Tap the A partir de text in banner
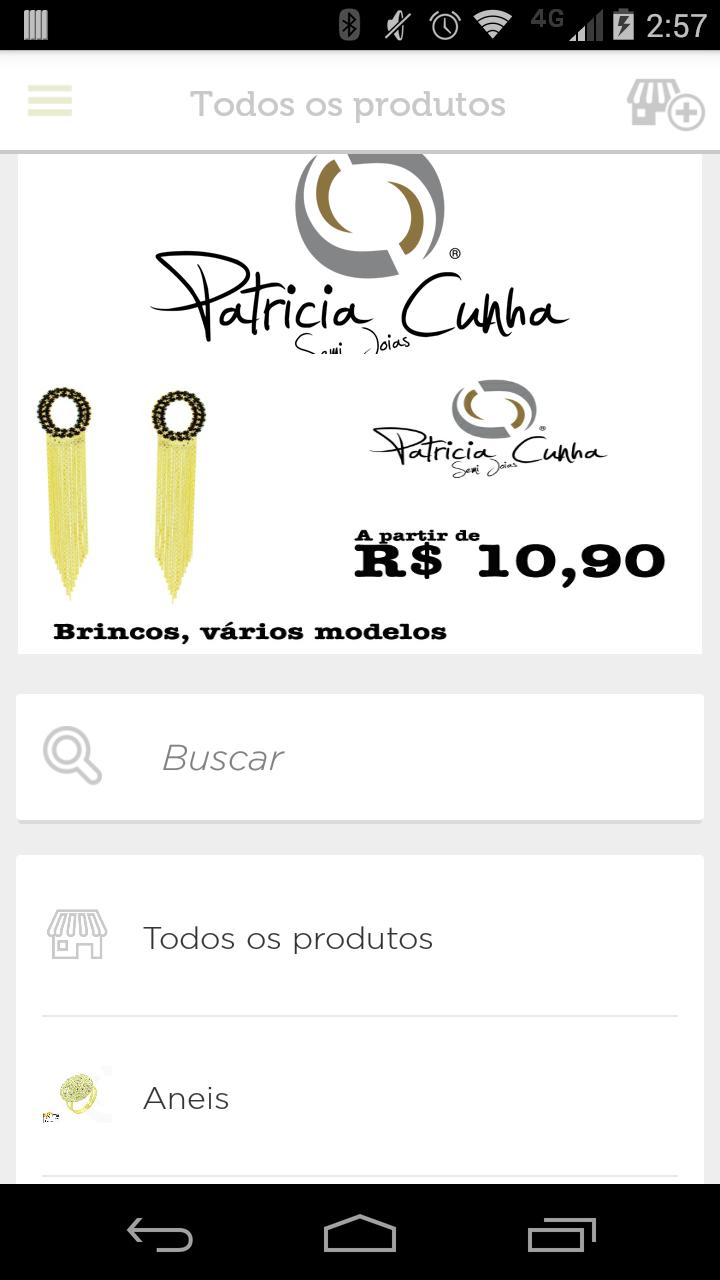This screenshot has height=1280, width=720. click(418, 533)
